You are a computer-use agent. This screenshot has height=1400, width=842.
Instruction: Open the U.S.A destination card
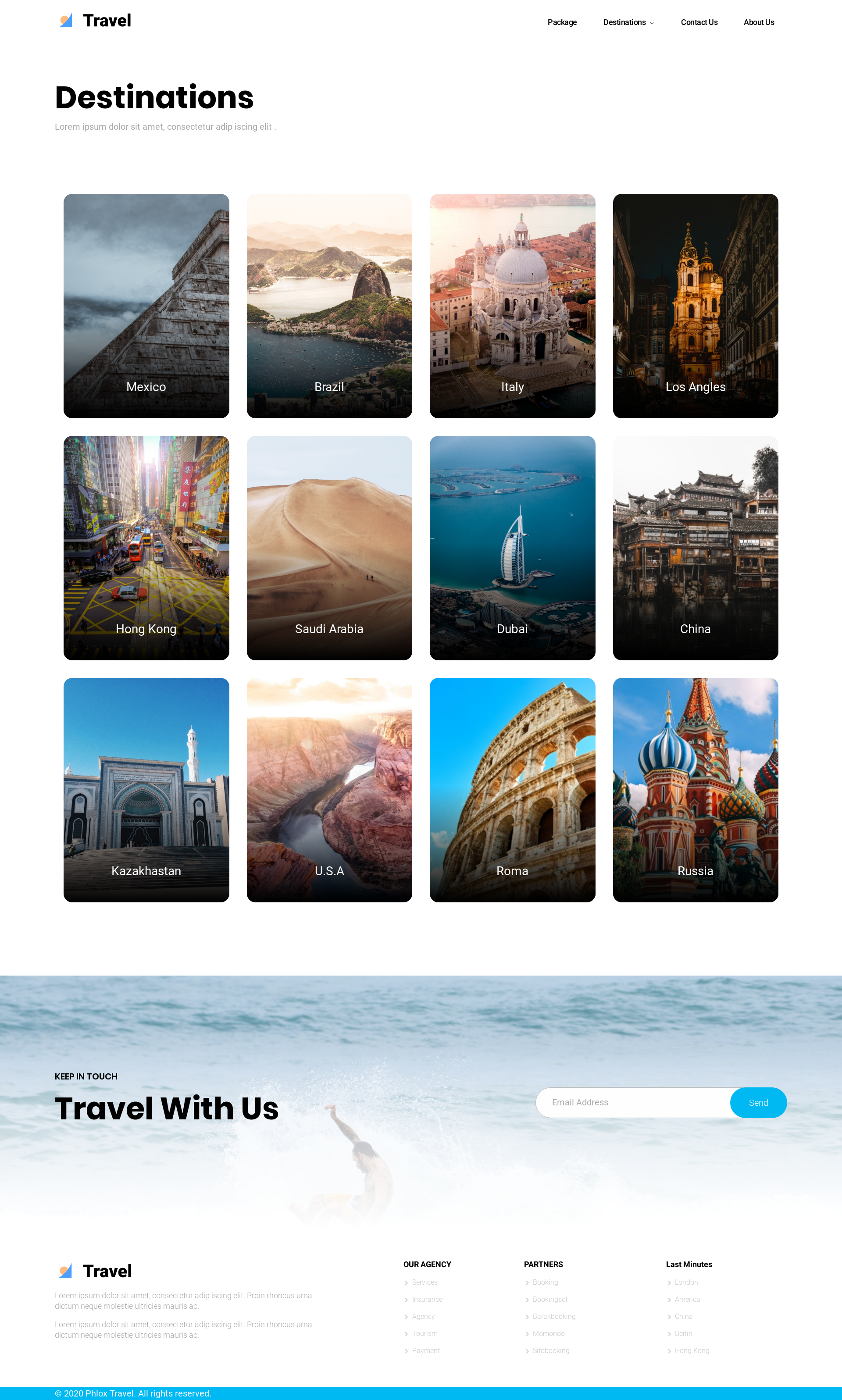tap(329, 790)
